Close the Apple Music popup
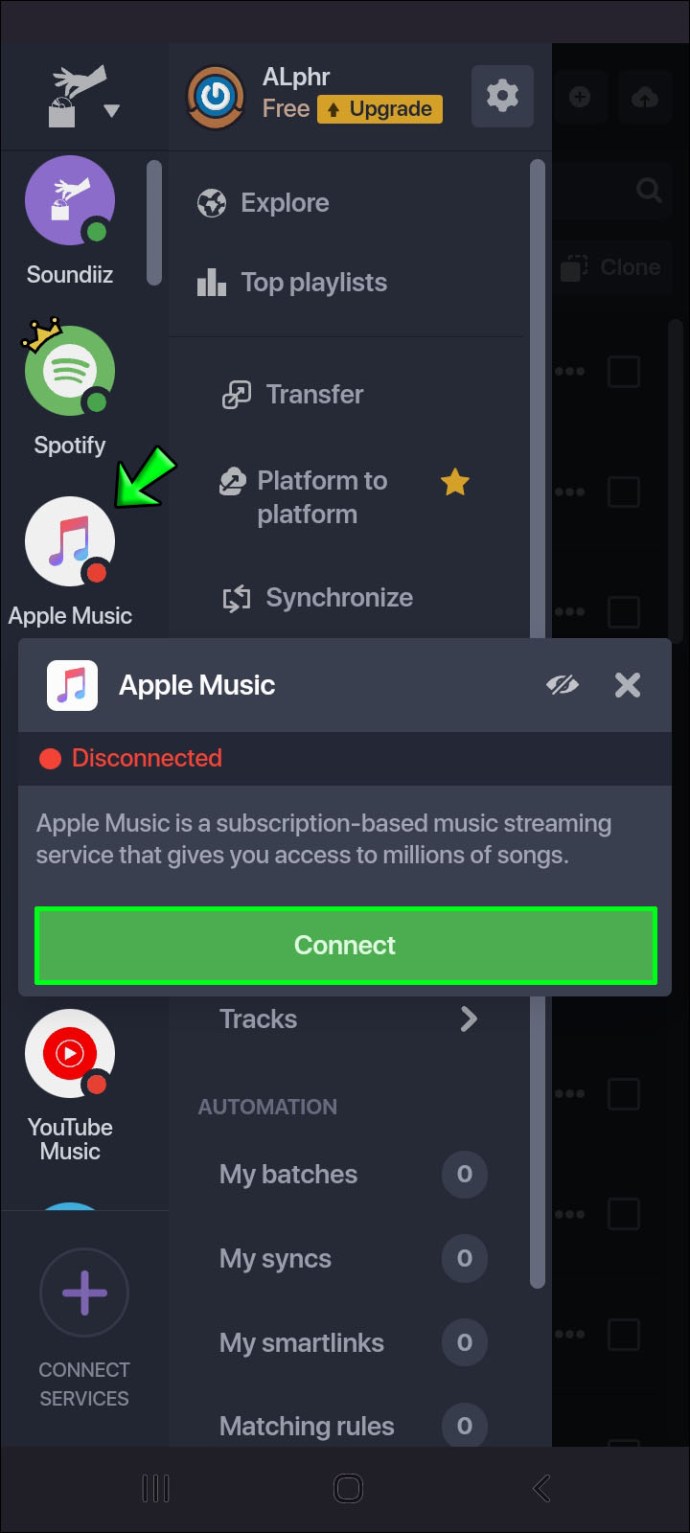The width and height of the screenshot is (690, 1533). pyautogui.click(x=627, y=685)
